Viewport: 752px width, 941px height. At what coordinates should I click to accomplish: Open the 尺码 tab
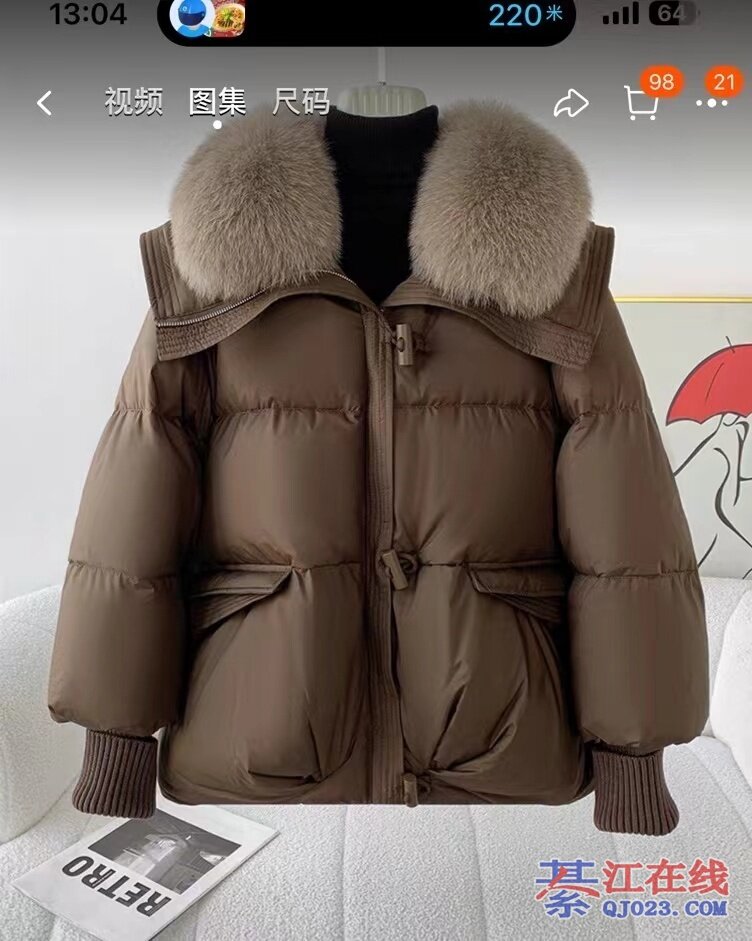click(x=301, y=101)
